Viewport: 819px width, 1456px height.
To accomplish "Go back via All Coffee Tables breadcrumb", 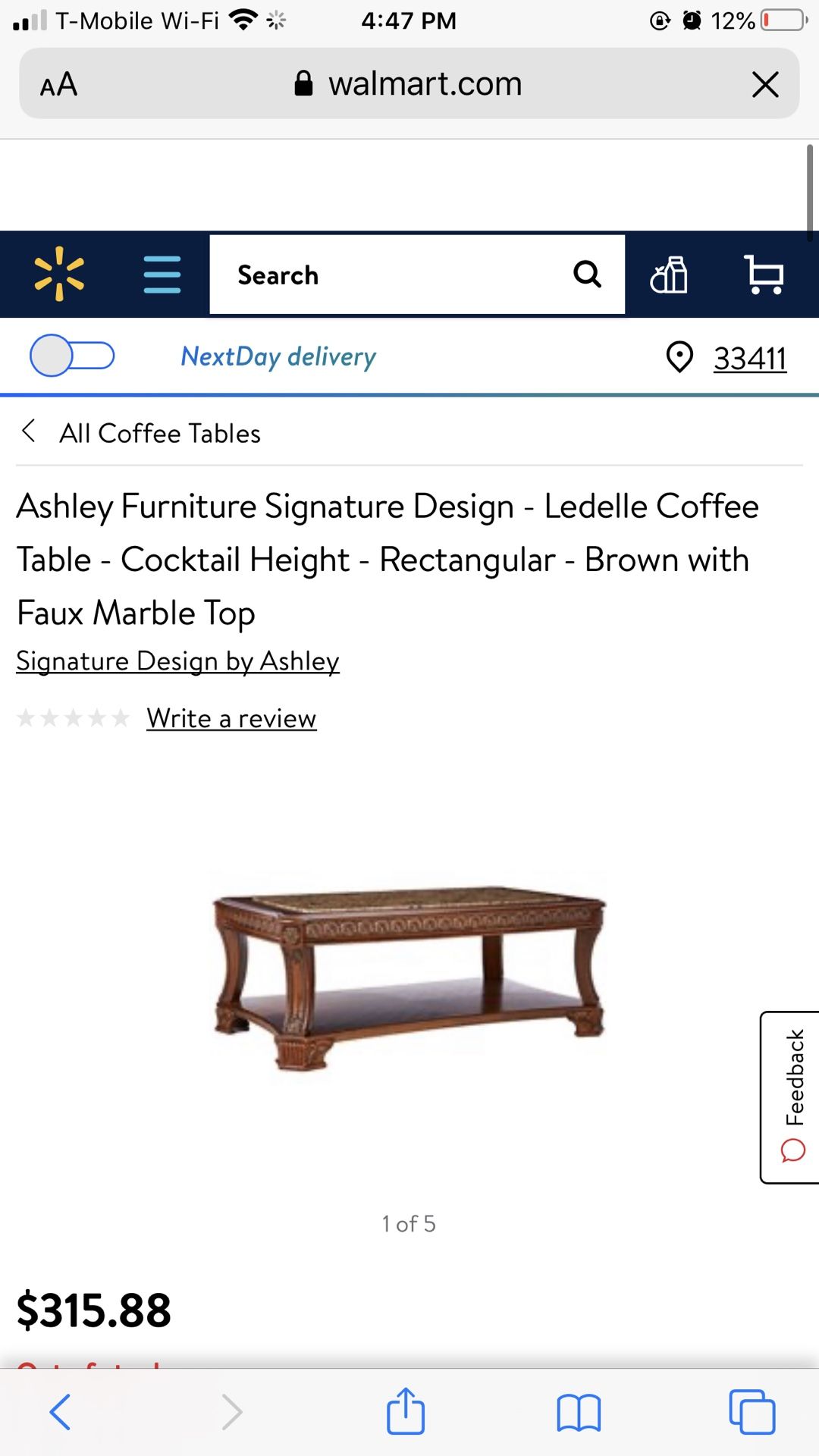I will pyautogui.click(x=161, y=432).
